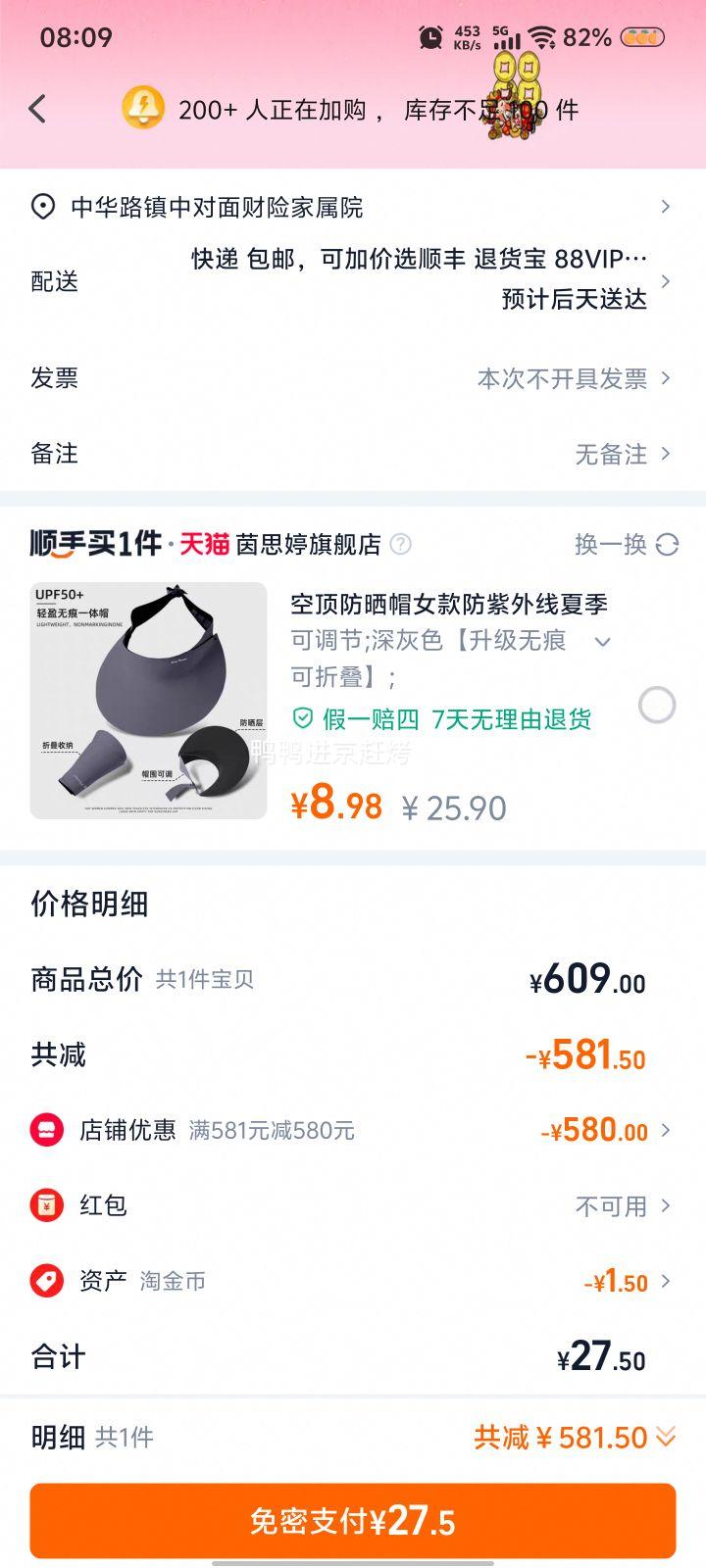Image resolution: width=706 pixels, height=1568 pixels.
Task: Open 店铺优惠 store discount details
Action: (x=353, y=1130)
